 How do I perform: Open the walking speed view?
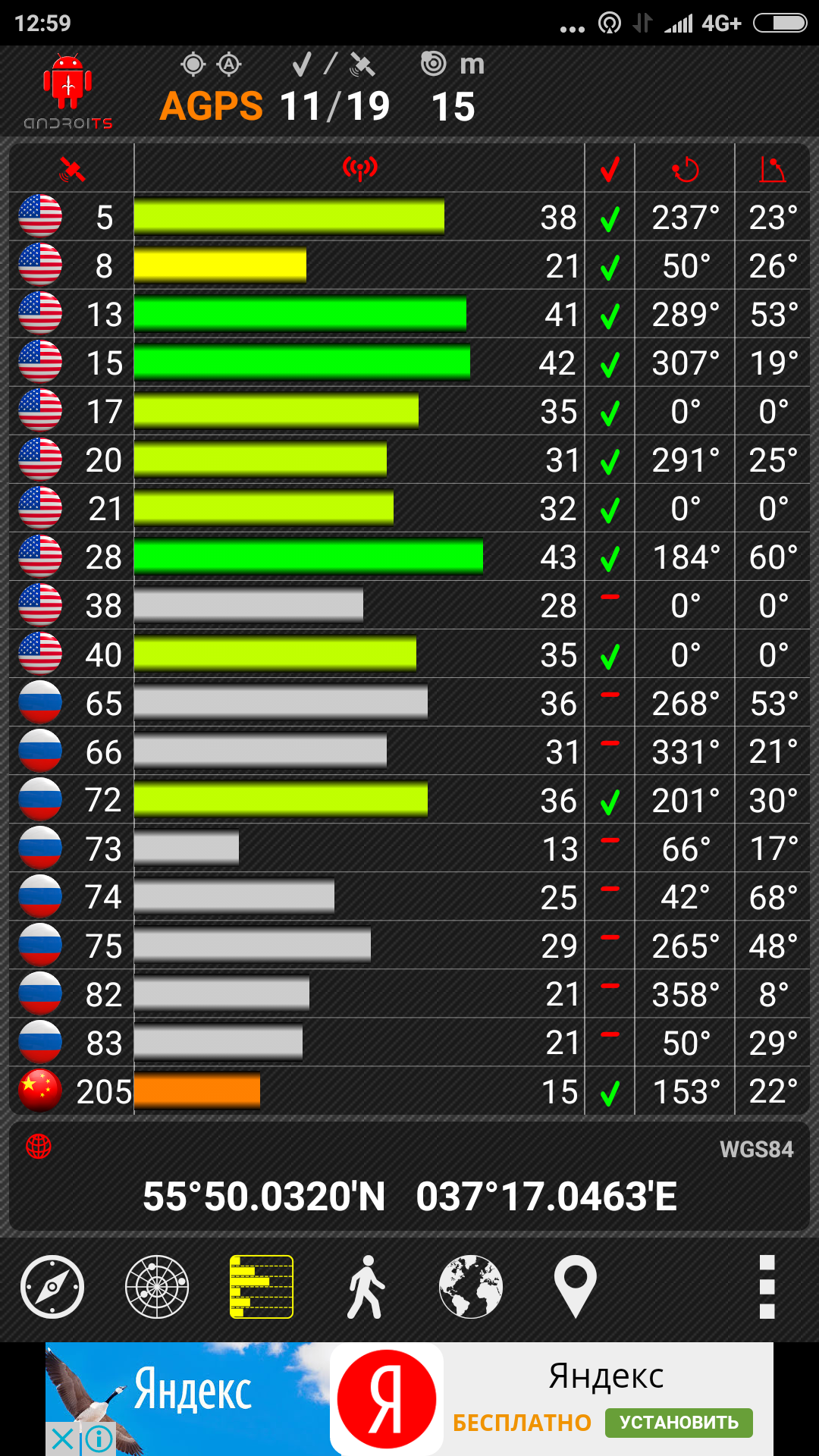pyautogui.click(x=366, y=1287)
